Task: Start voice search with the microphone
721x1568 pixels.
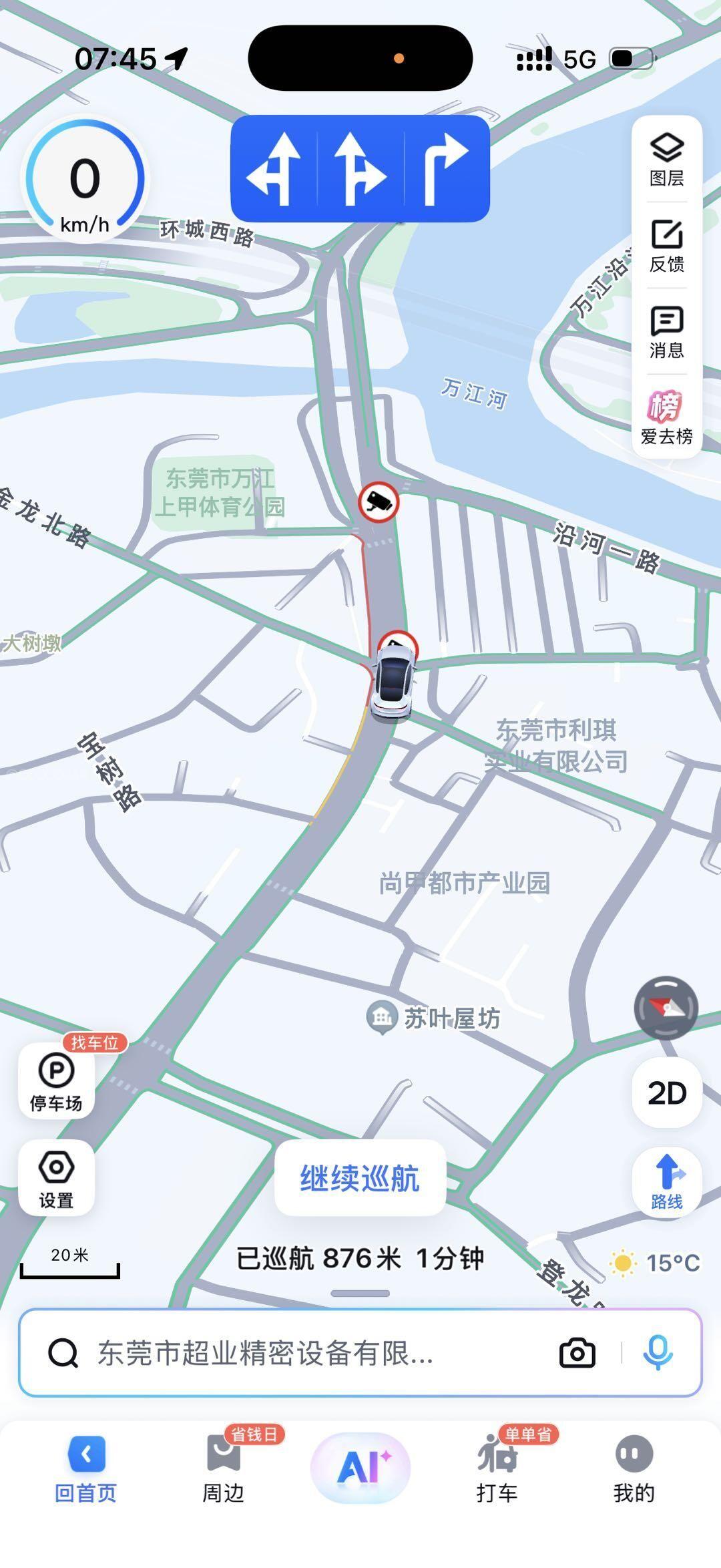Action: pos(658,1352)
